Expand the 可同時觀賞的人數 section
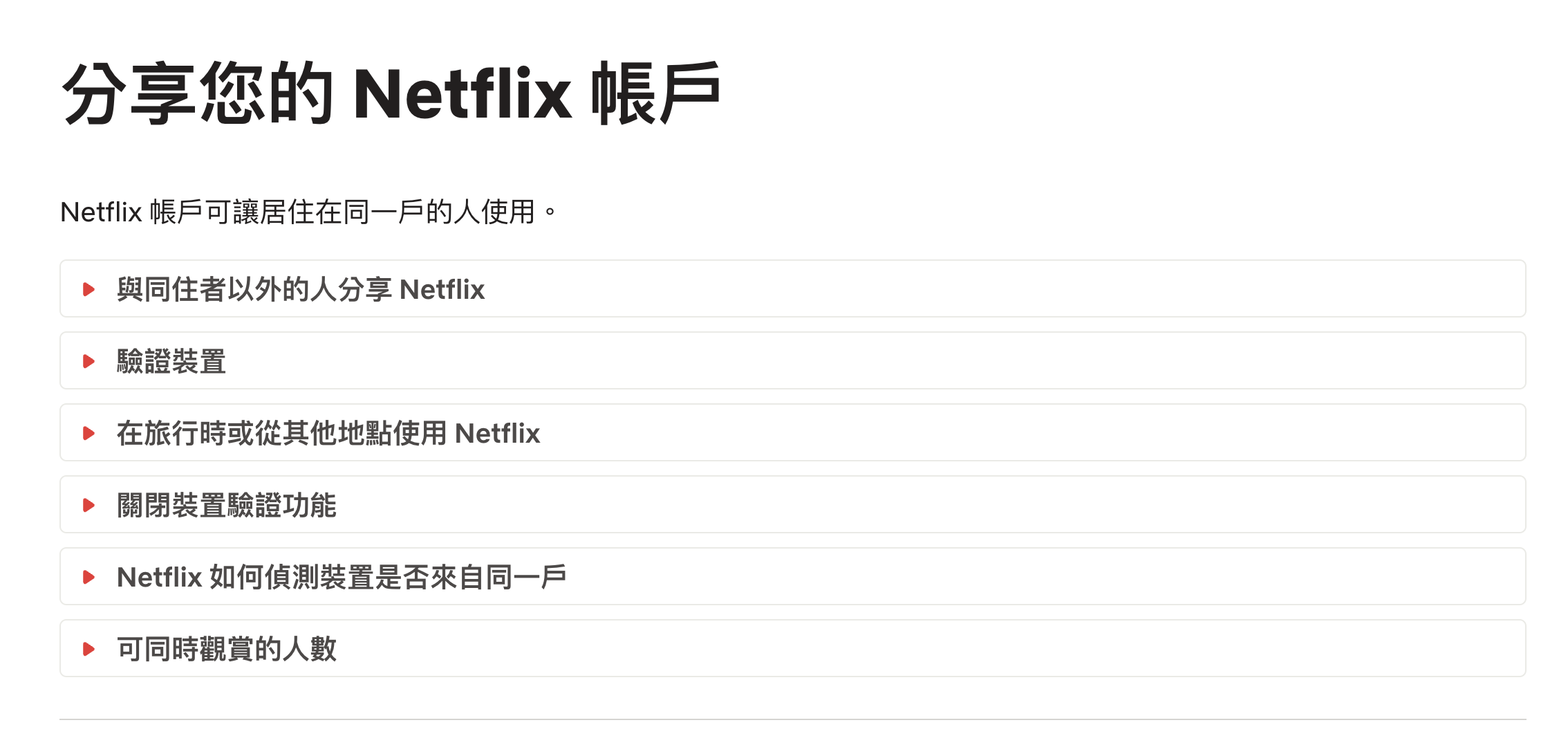This screenshot has width=1568, height=754. coord(227,649)
